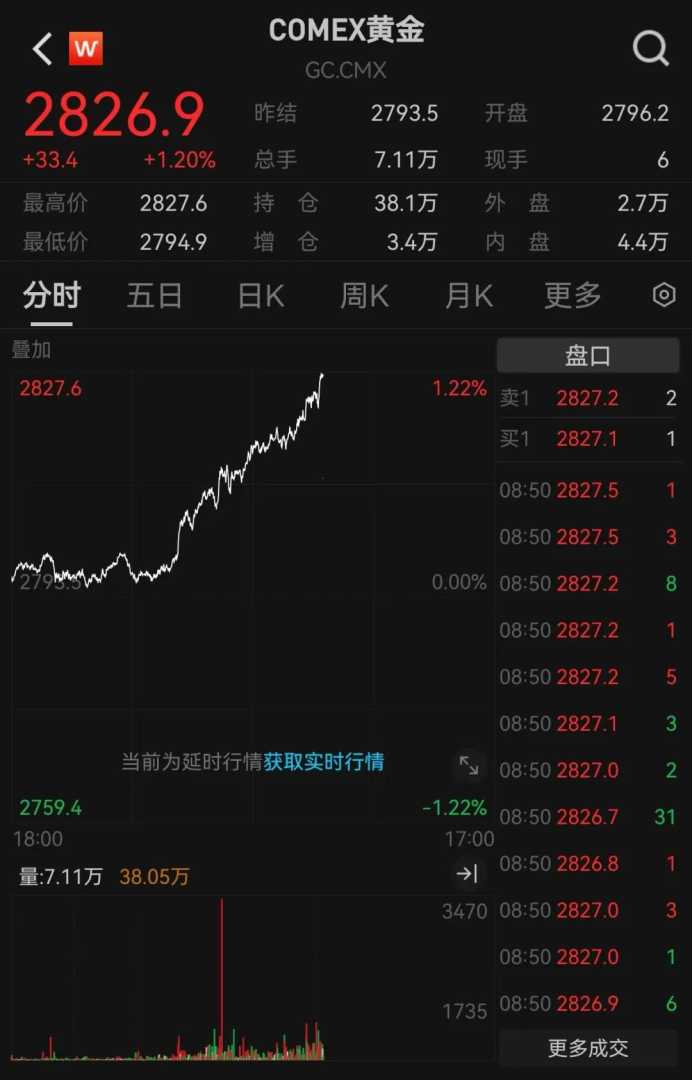The height and width of the screenshot is (1080, 692).
Task: Switch to the 分时 chart tab
Action: 52,296
